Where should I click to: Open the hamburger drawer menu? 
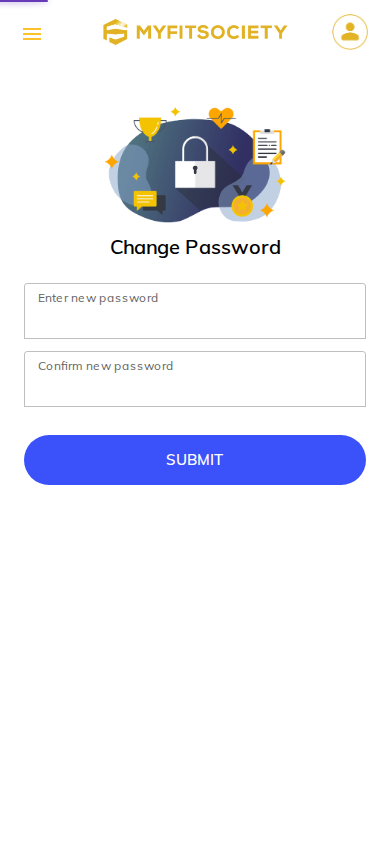32,34
